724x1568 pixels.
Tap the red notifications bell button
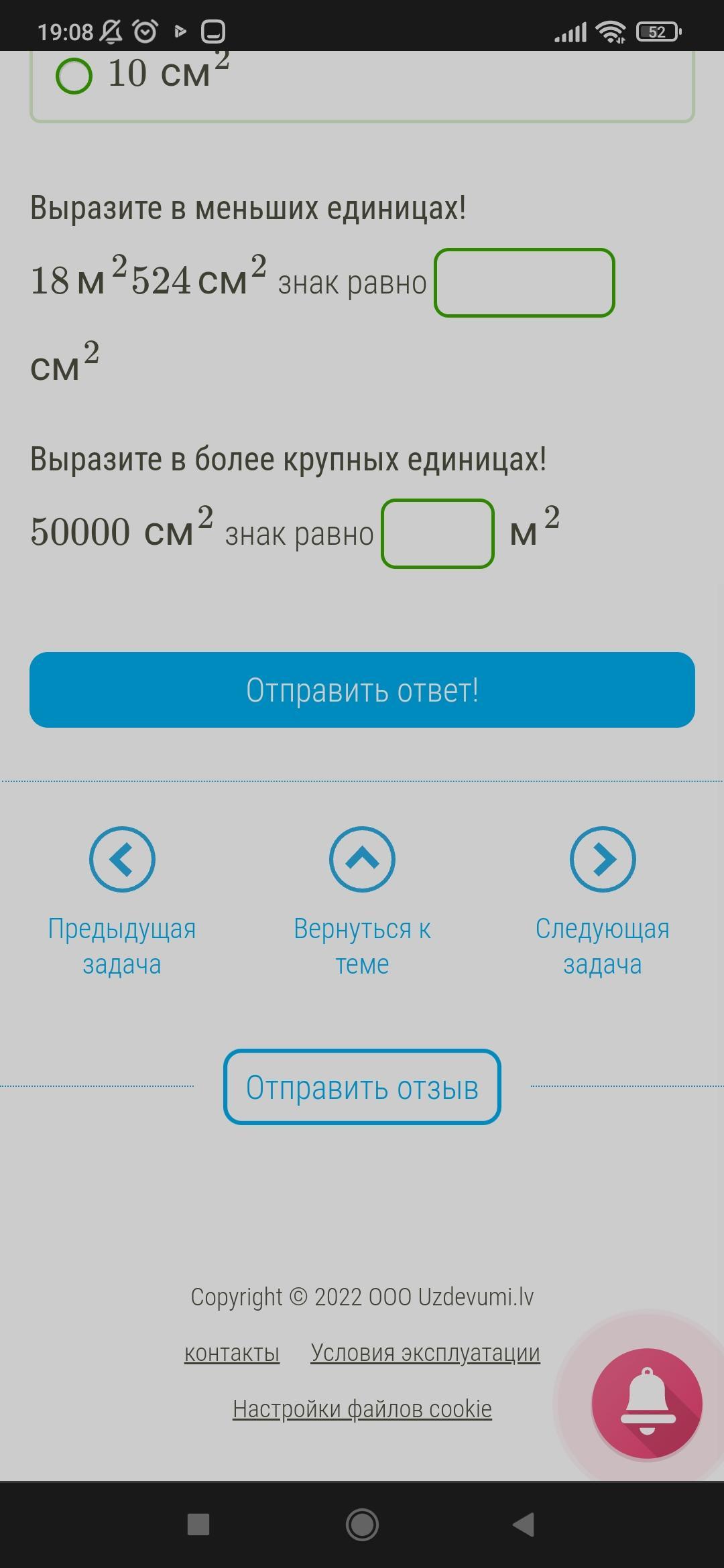tap(646, 1403)
